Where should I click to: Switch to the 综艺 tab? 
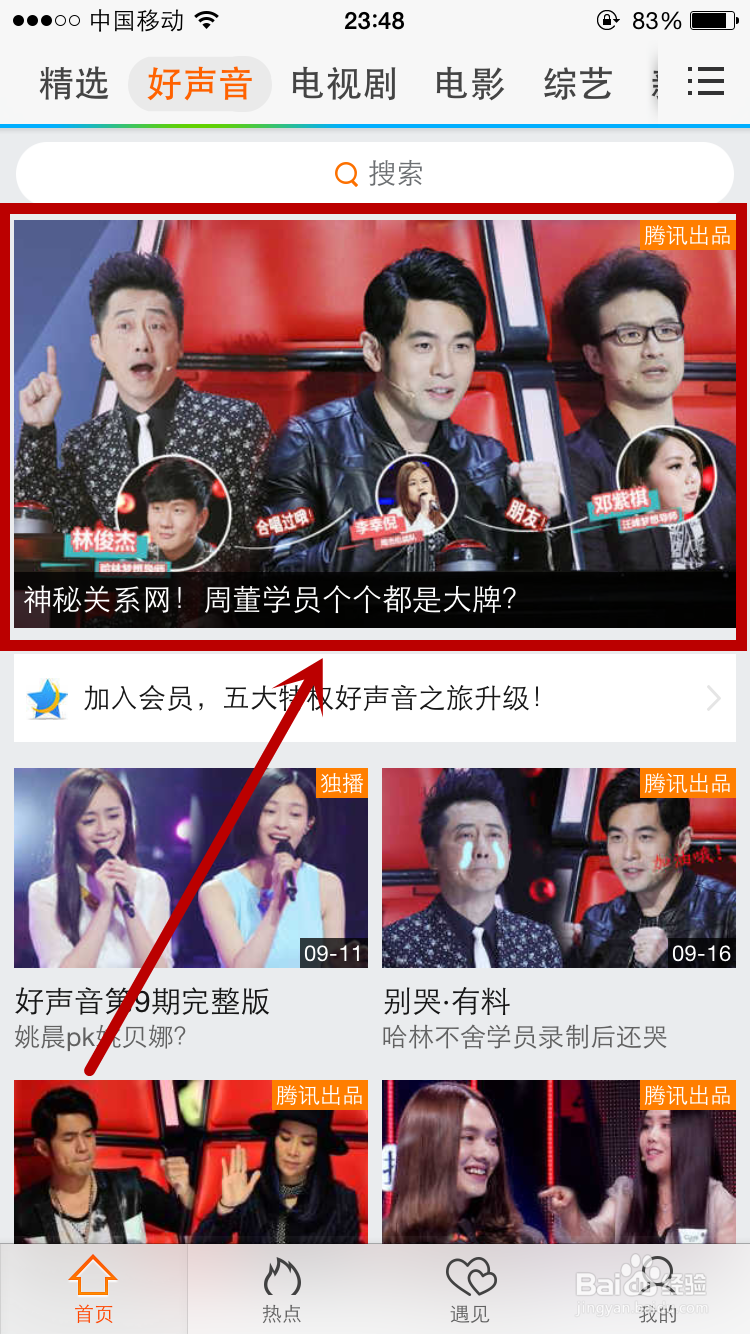(x=578, y=84)
